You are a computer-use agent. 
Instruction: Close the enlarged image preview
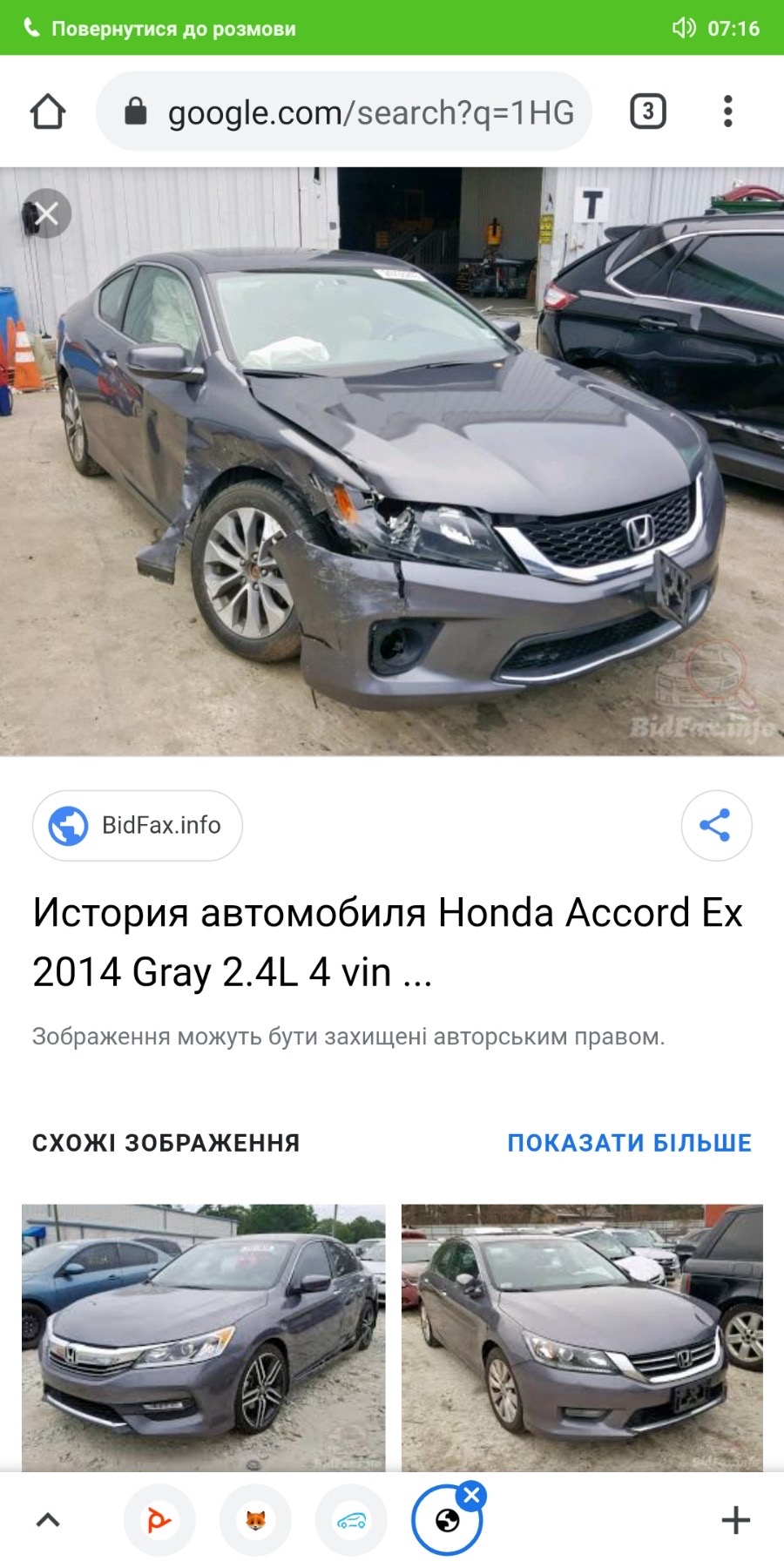coord(46,213)
